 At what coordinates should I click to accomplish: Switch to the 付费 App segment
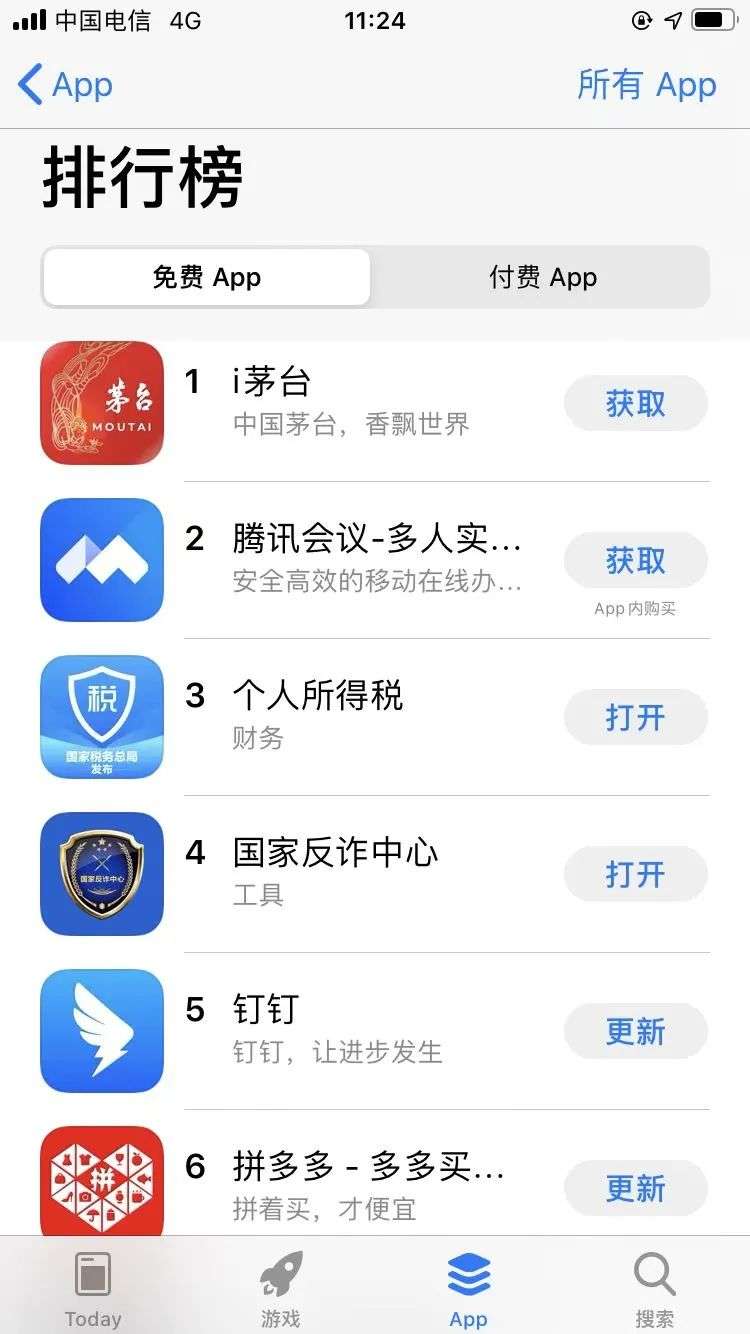(543, 277)
